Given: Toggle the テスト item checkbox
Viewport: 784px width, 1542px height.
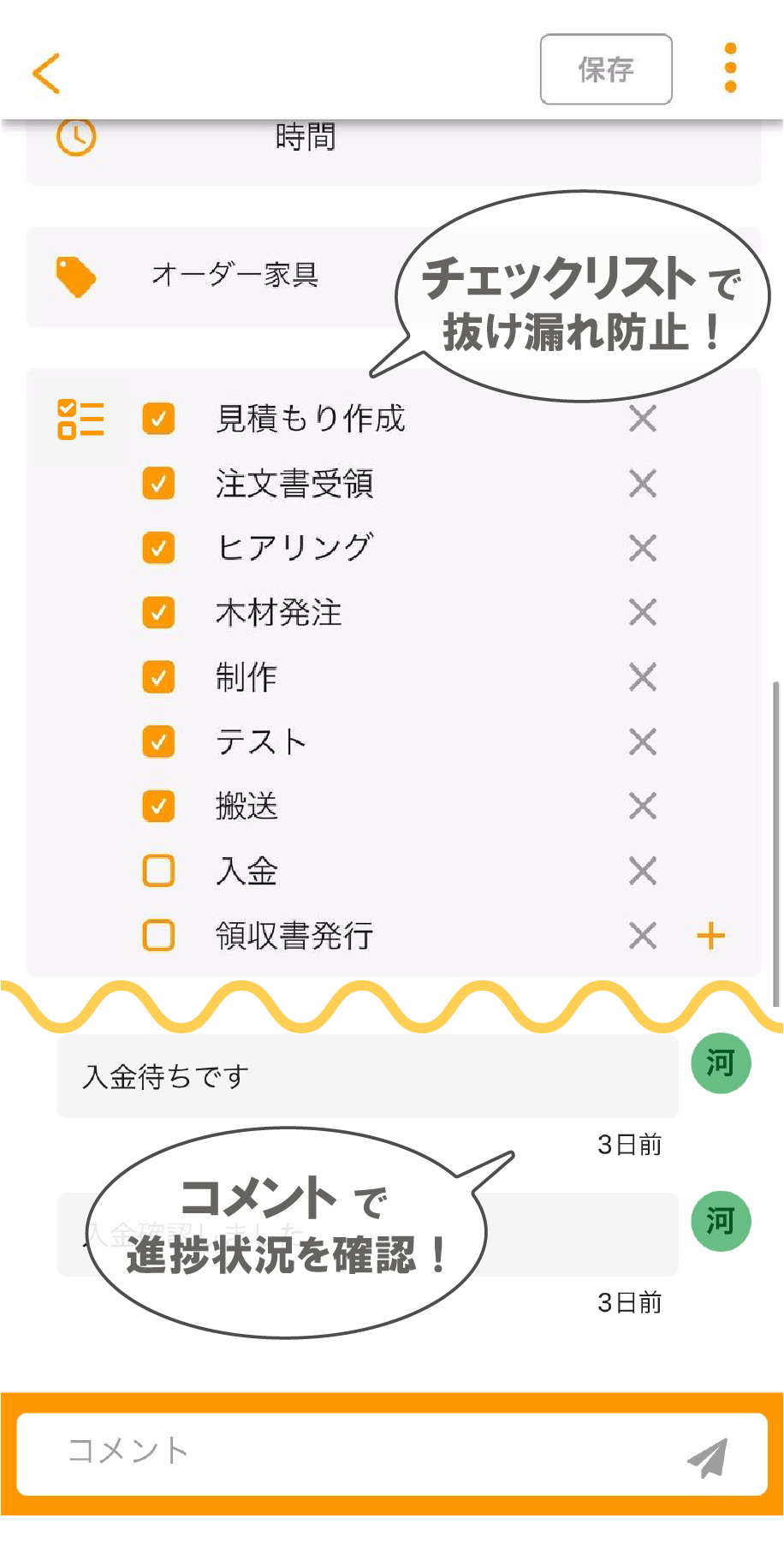Looking at the screenshot, I should coord(158,741).
